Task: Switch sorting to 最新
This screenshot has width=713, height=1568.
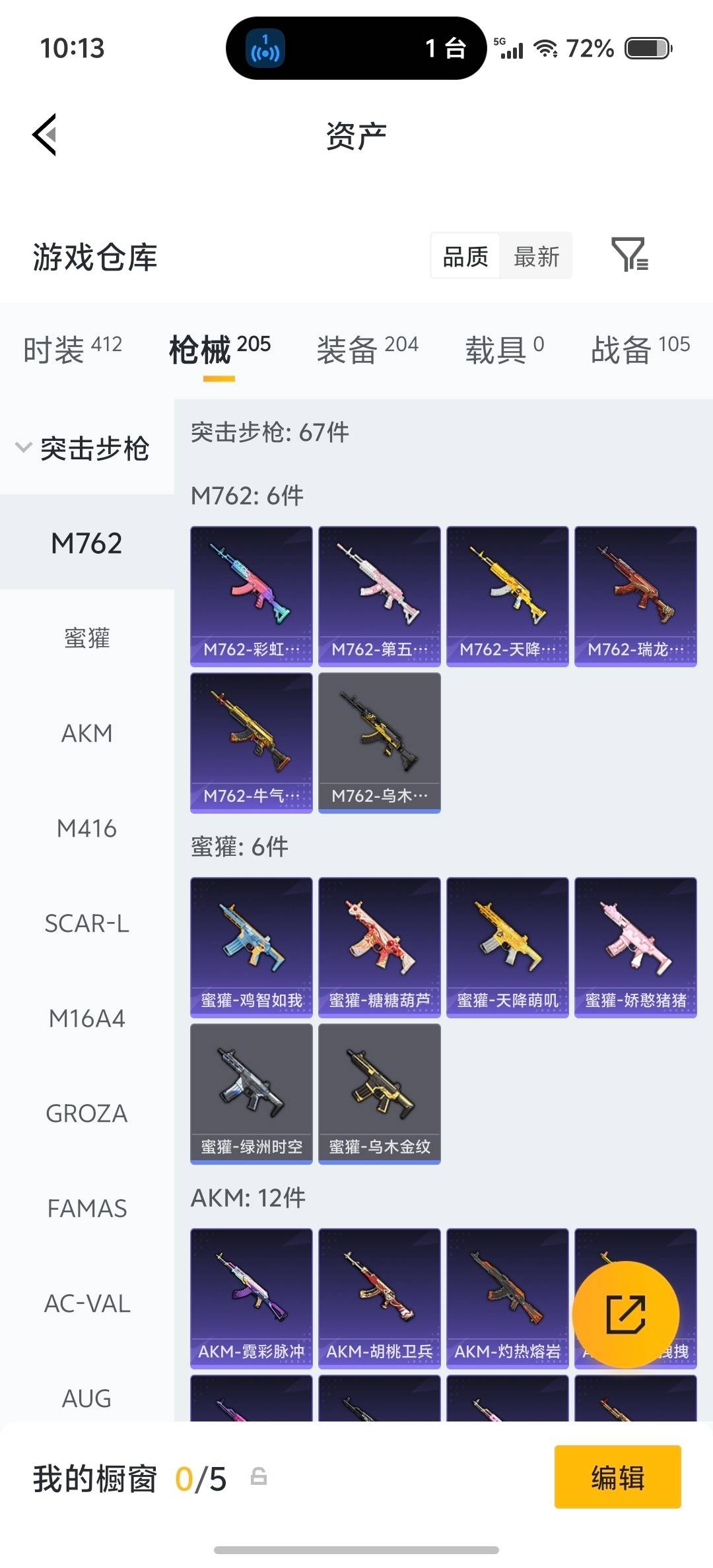Action: (537, 256)
